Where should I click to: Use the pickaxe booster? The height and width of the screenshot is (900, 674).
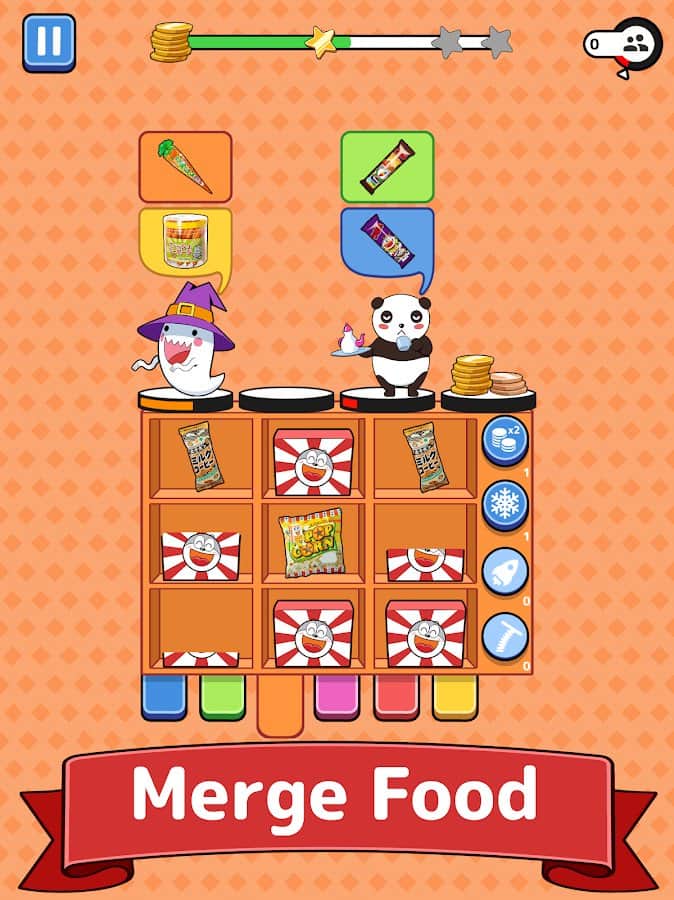point(505,636)
